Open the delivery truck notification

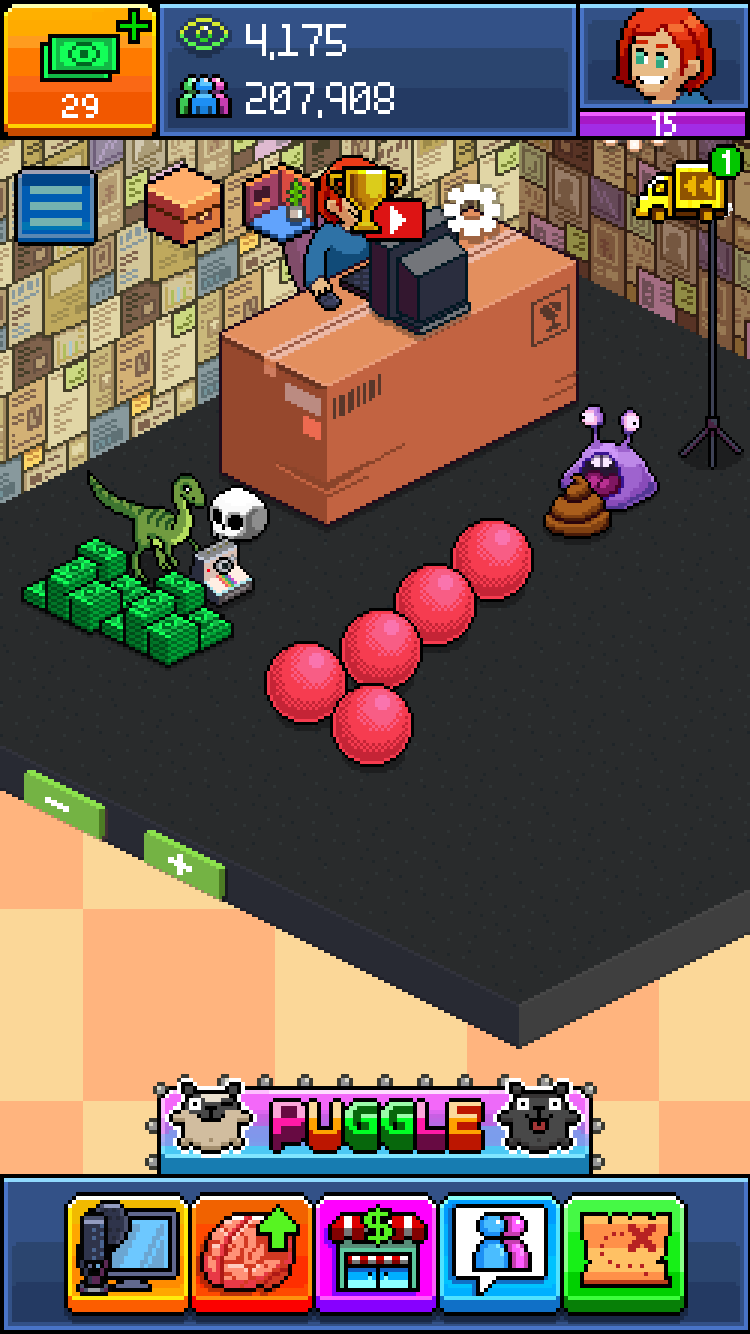coord(686,192)
